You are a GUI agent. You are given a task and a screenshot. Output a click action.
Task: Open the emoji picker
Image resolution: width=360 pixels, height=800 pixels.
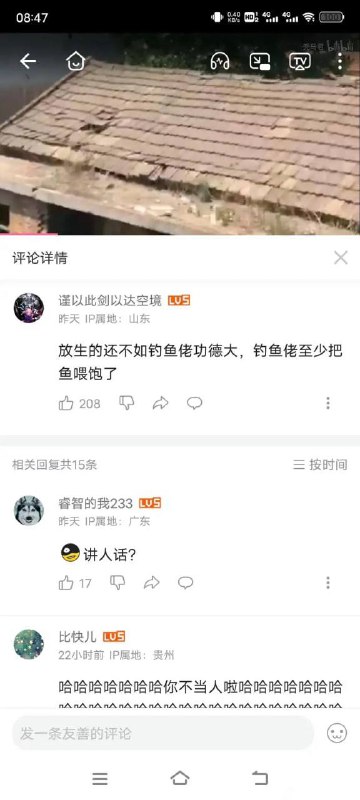click(x=337, y=733)
